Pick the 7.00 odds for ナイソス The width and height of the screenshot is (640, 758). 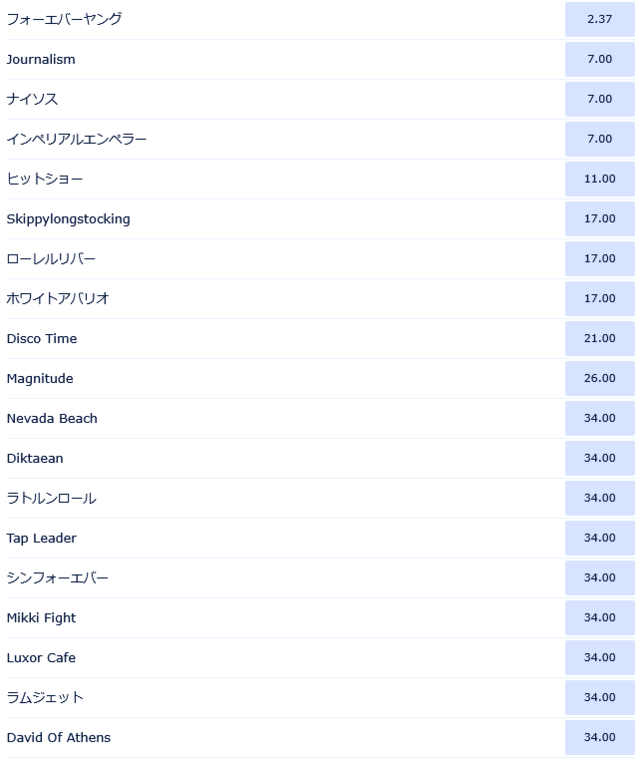coord(600,99)
